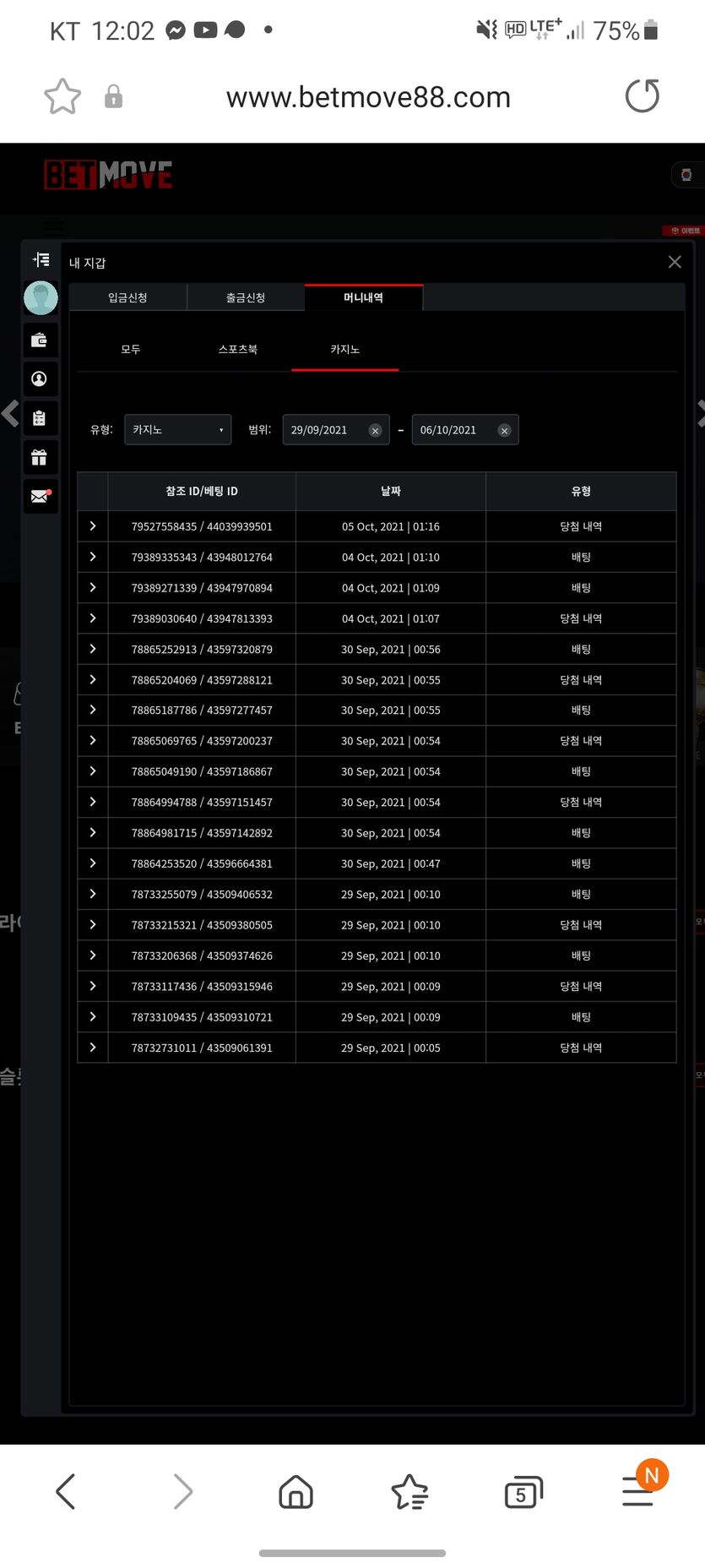
Task: Collapse the sidebar menu toggle
Action: 41,259
